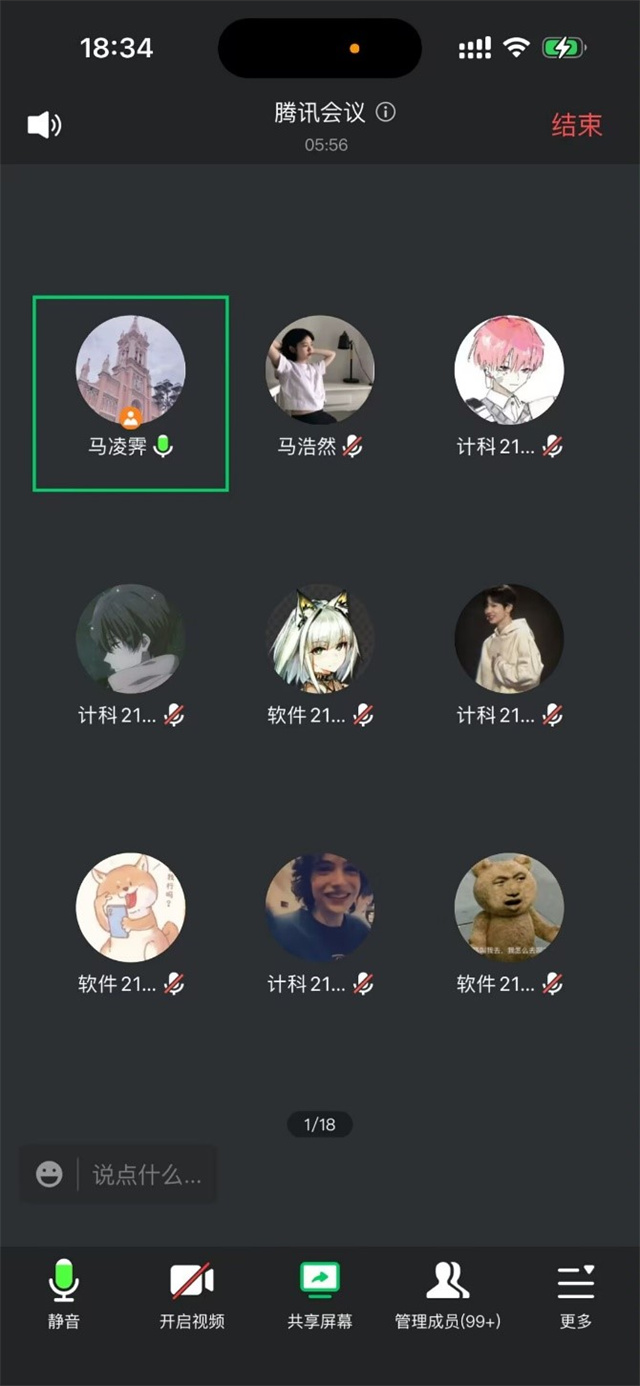End the meeting with 结束
Viewport: 640px width, 1386px height.
[x=577, y=125]
